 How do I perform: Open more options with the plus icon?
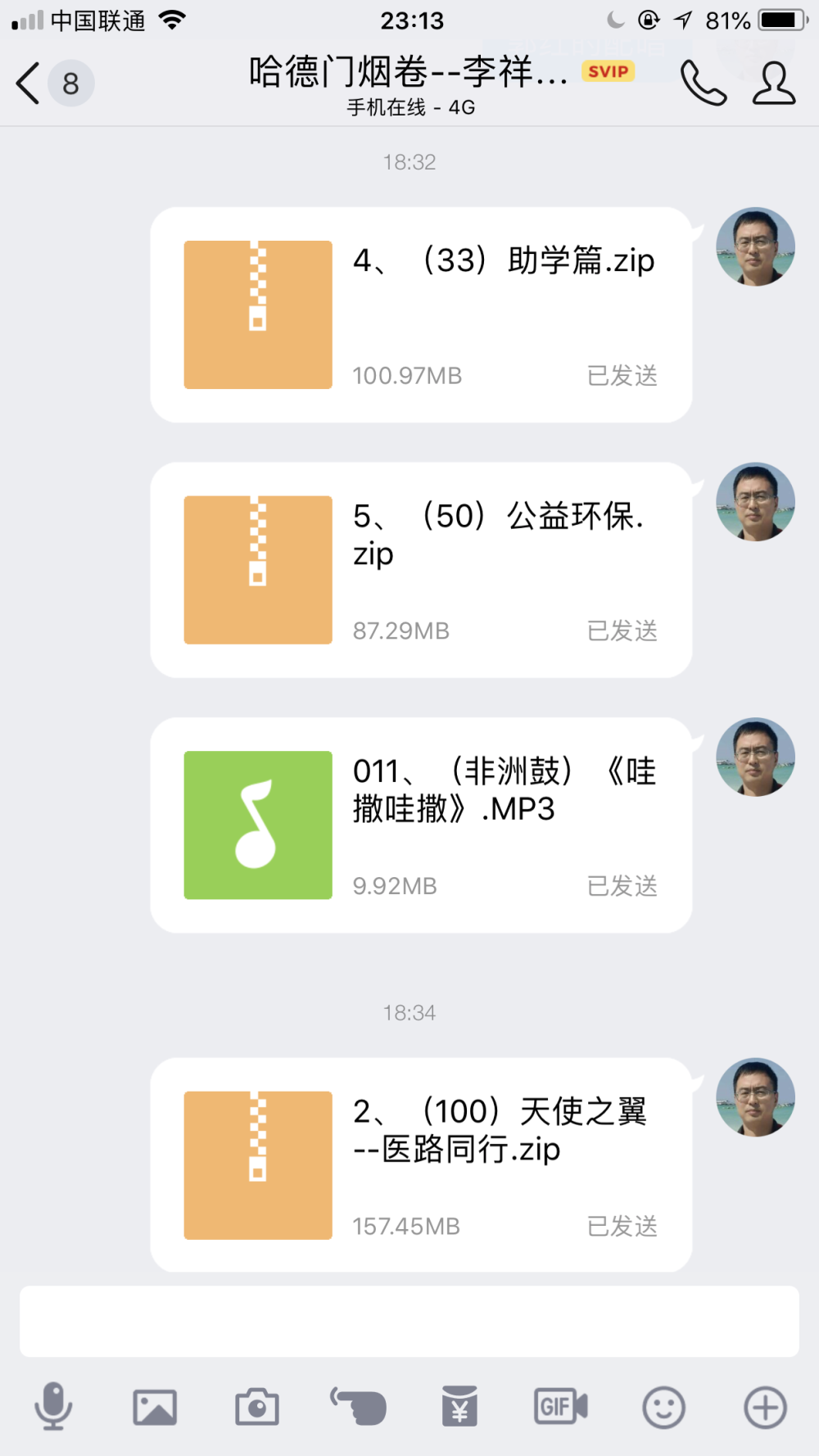(766, 1407)
